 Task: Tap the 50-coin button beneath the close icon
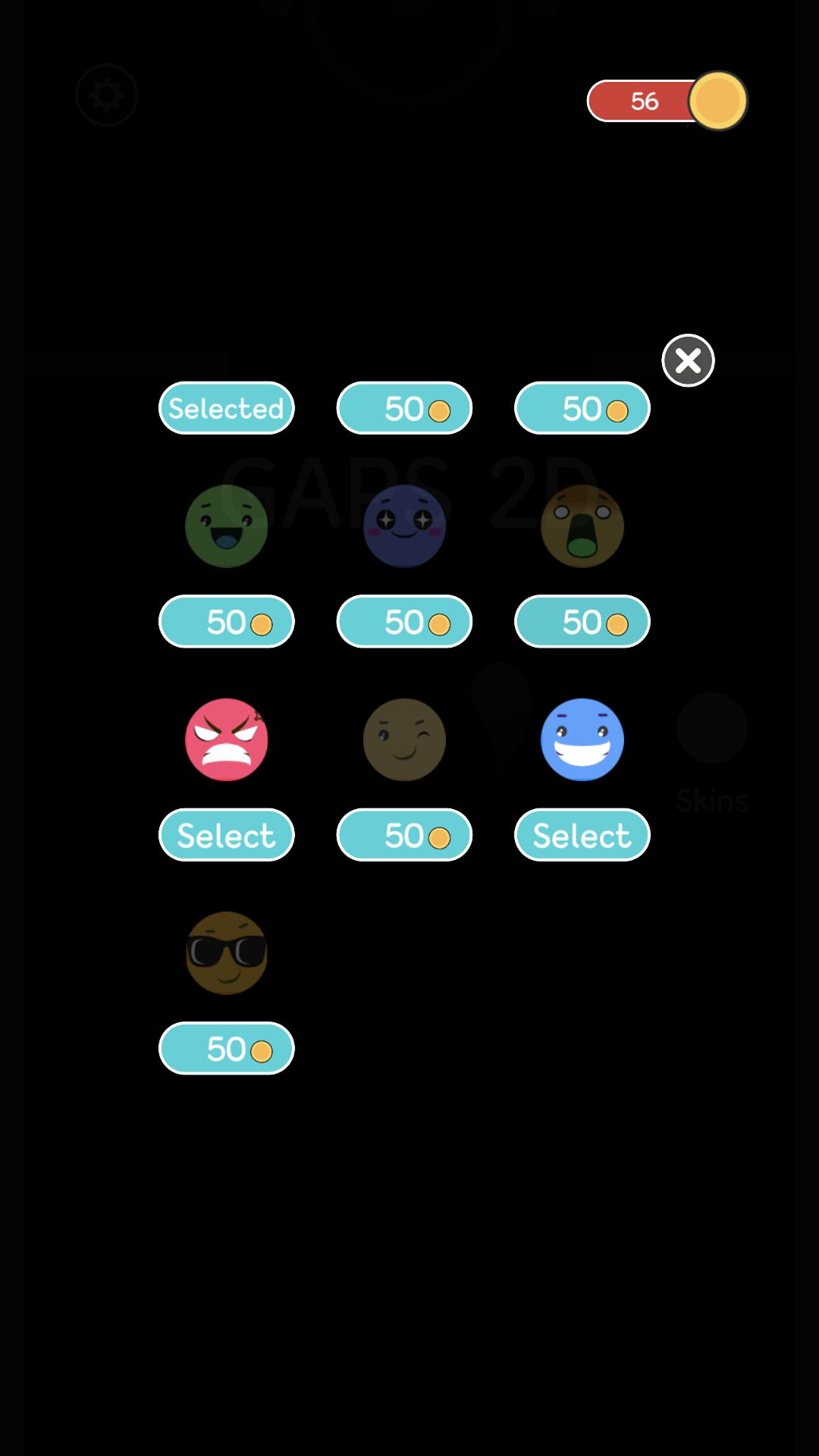[582, 408]
